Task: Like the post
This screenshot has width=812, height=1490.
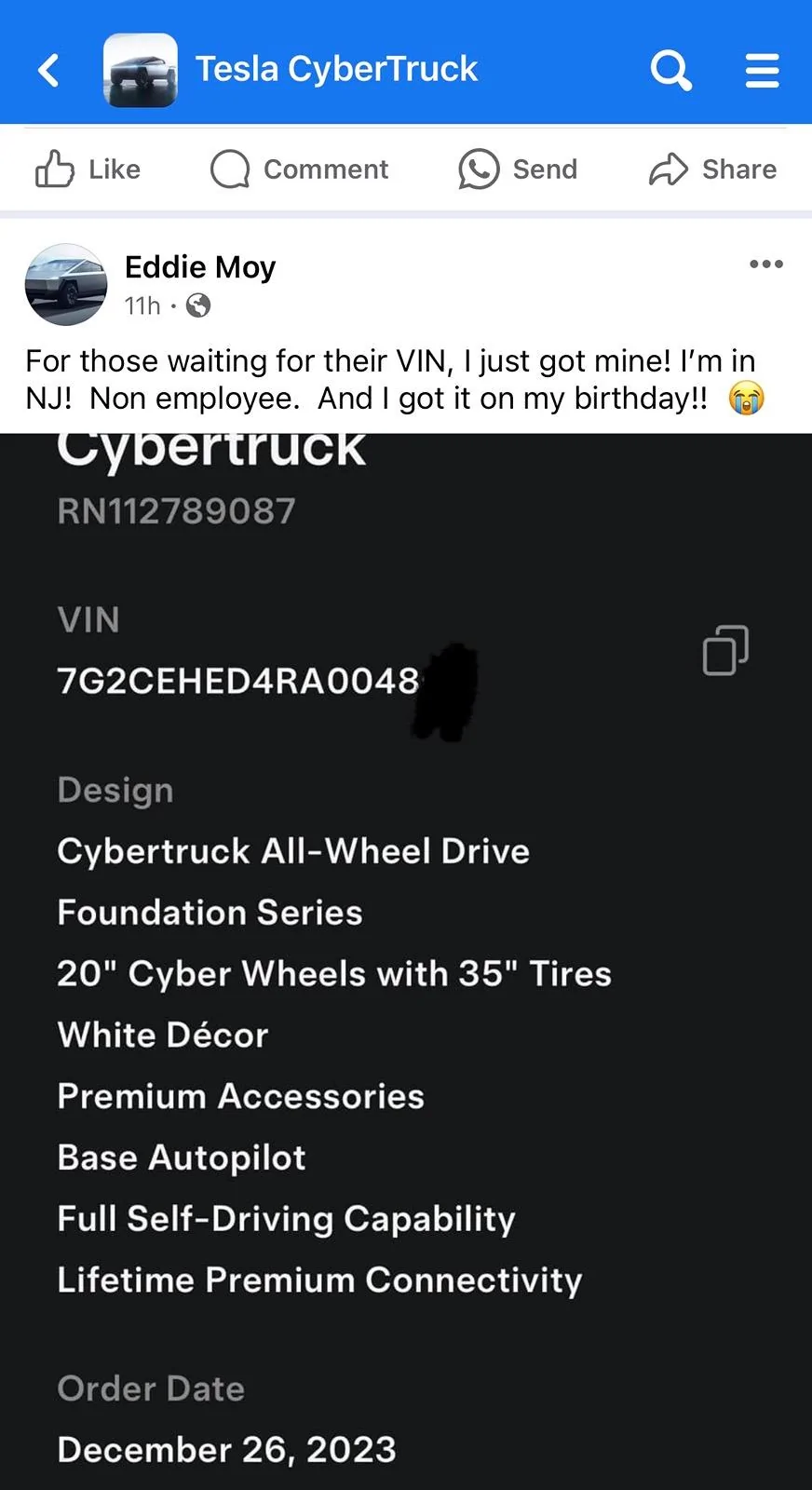Action: tap(88, 169)
